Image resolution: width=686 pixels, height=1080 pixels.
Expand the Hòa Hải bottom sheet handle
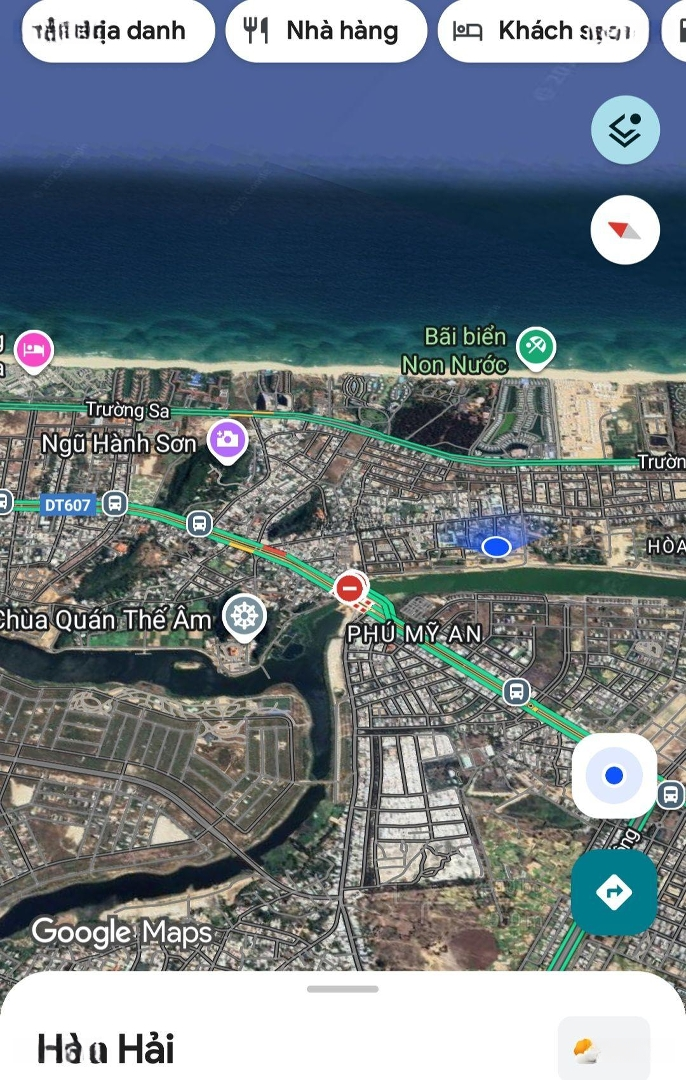(343, 989)
